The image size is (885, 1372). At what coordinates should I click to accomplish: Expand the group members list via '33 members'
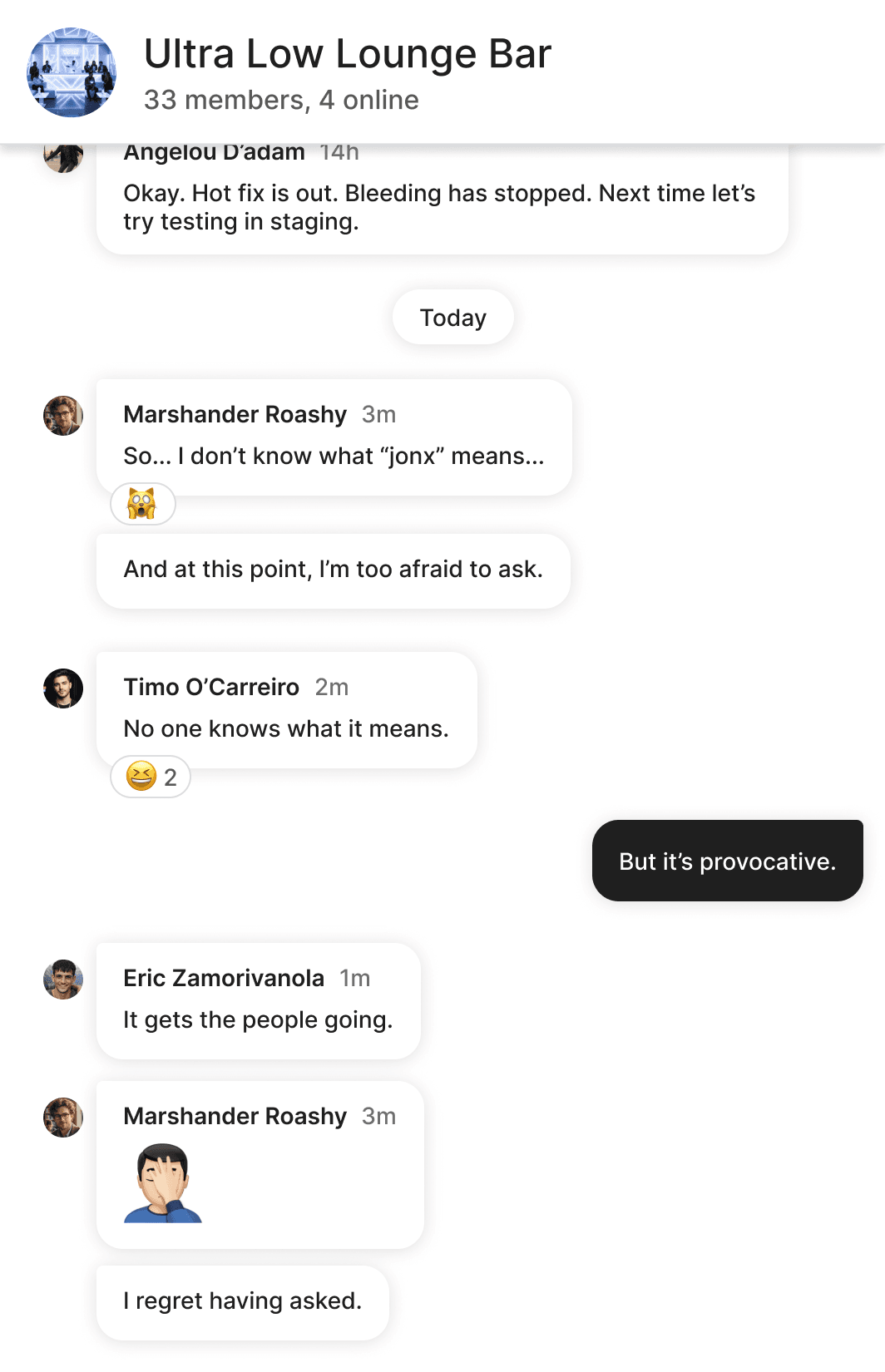[x=202, y=100]
